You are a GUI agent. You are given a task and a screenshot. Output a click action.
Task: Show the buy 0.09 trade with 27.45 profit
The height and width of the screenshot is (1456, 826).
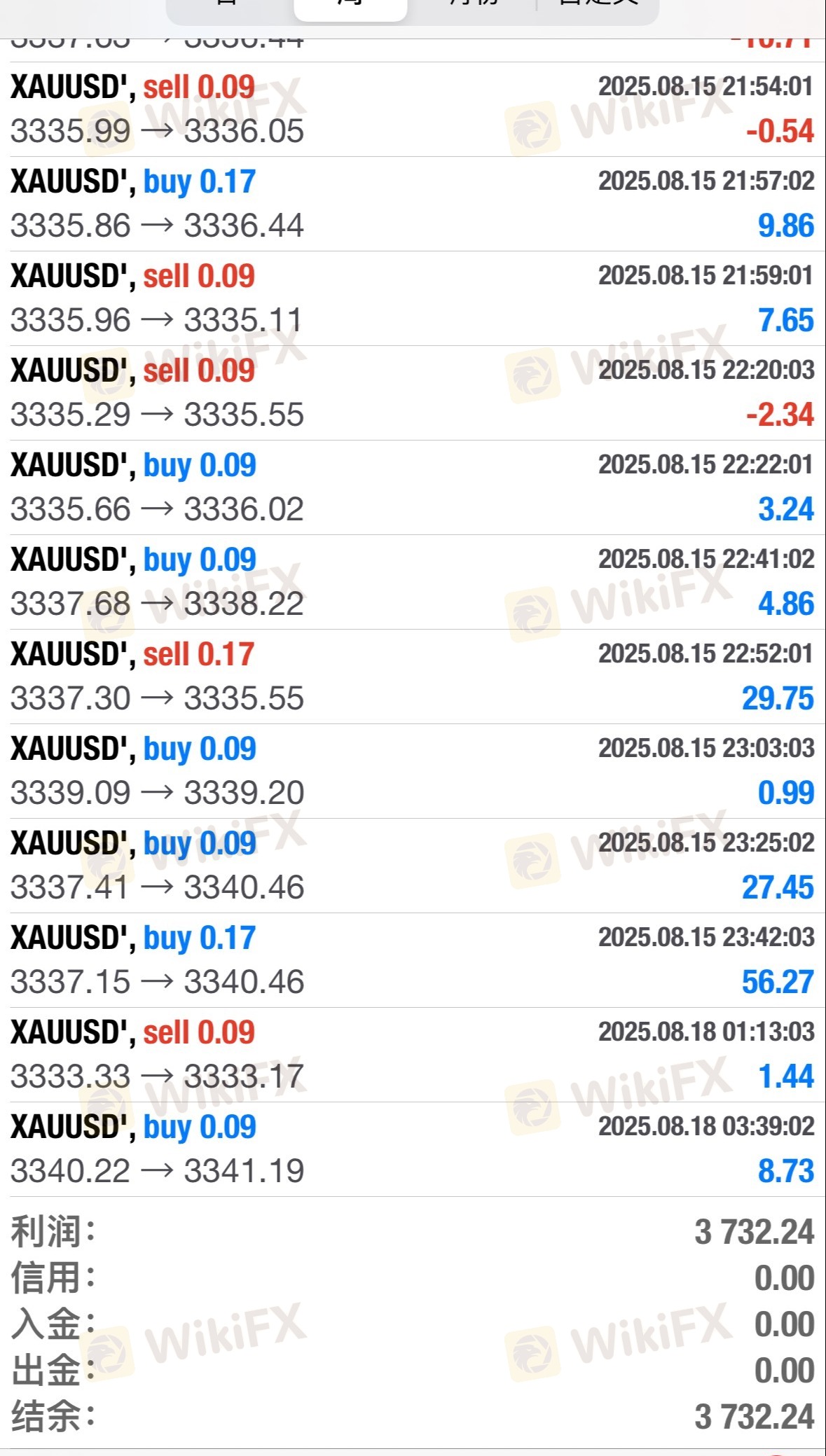coord(413,866)
